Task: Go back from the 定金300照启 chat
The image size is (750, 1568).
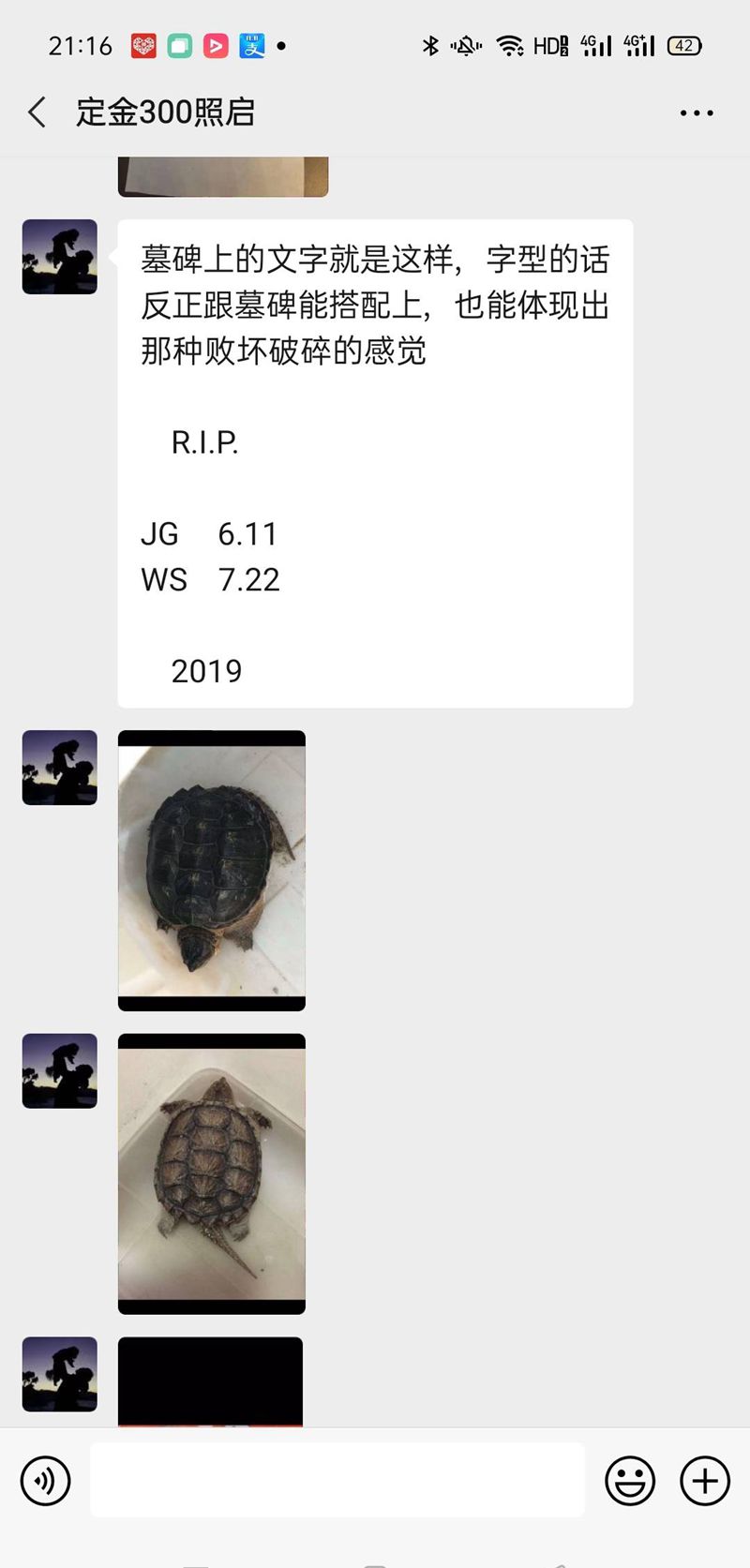Action: click(x=37, y=112)
